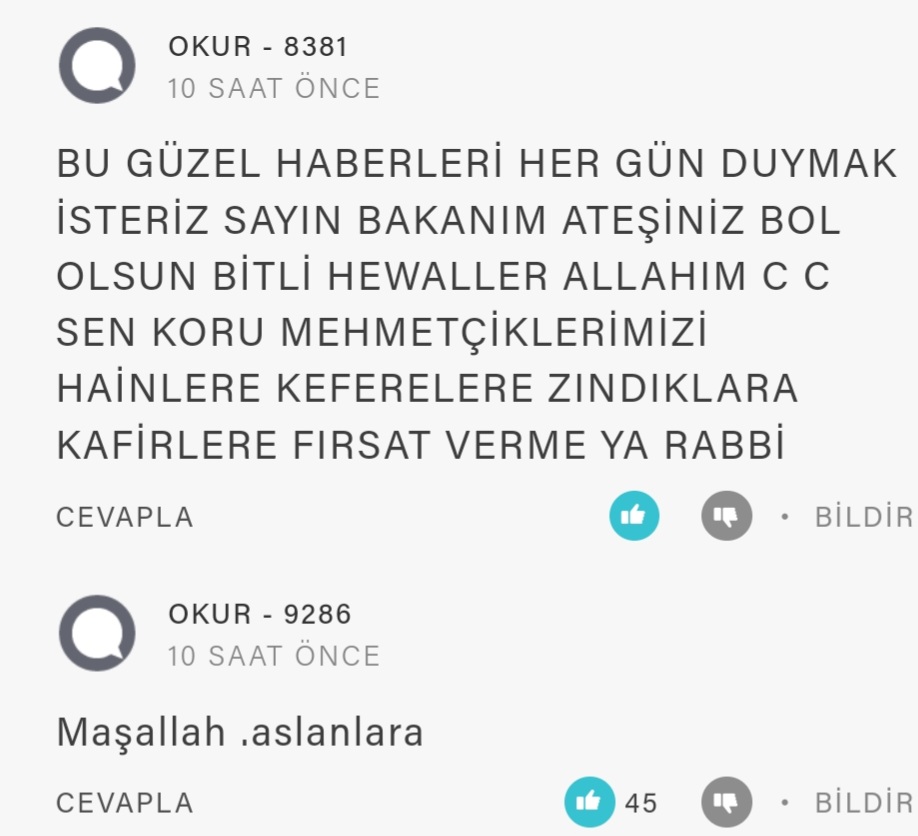Screen dimensions: 918x836
Task: Report OKUR - 8381's comment via Bildir
Action: [x=864, y=517]
